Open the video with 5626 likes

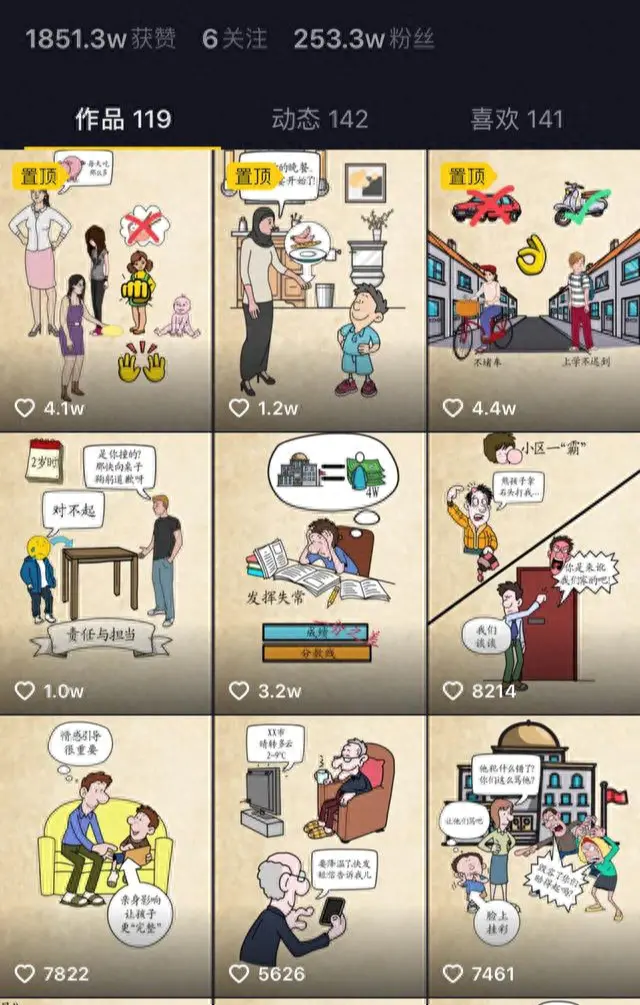tap(320, 855)
